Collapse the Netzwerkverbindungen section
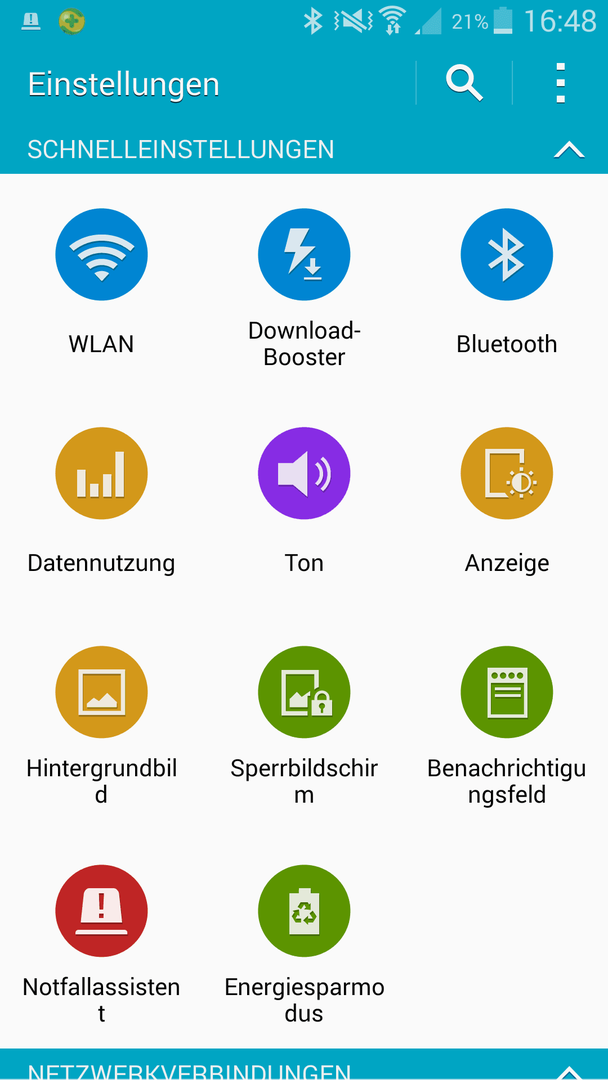Viewport: 608px width, 1080px height. tap(569, 1072)
